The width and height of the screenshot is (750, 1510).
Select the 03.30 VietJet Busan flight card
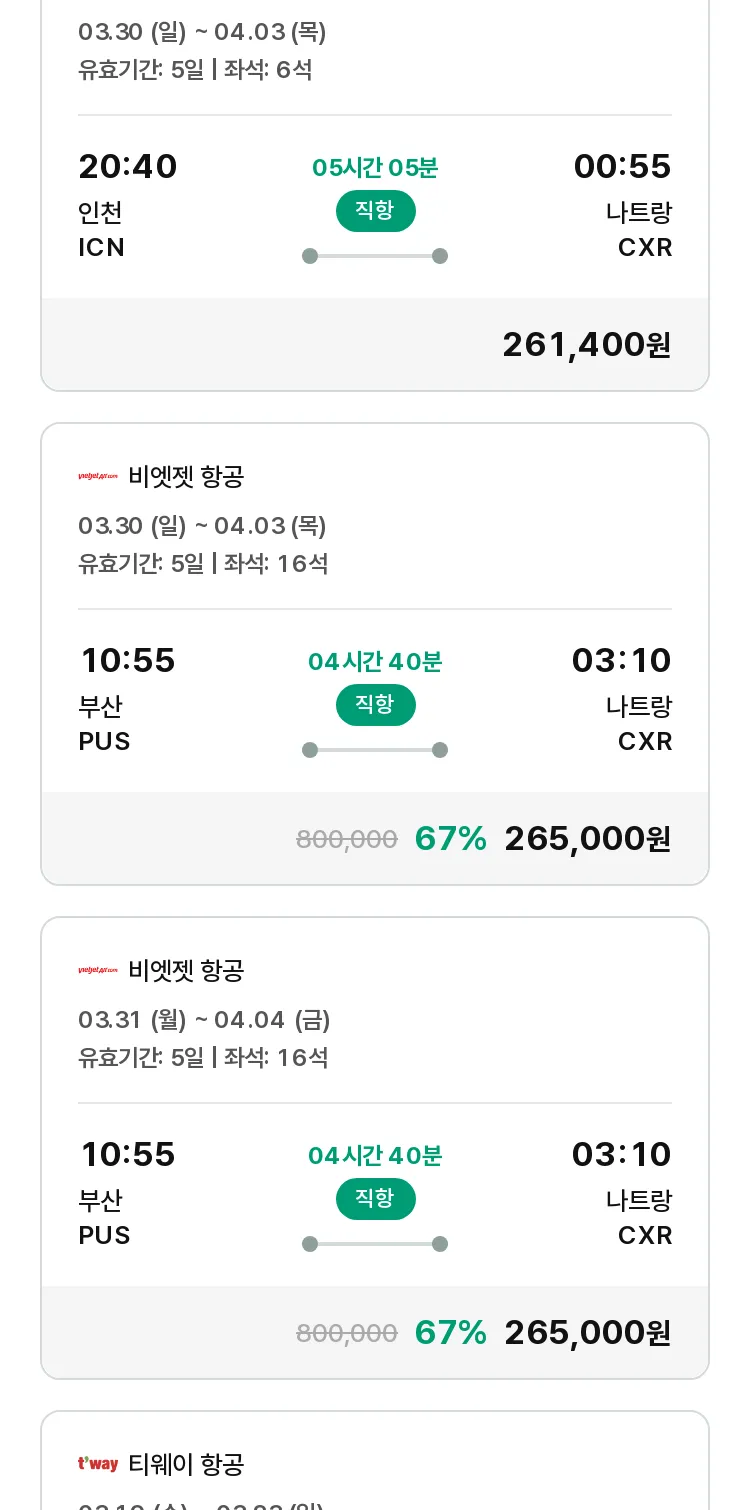point(375,654)
